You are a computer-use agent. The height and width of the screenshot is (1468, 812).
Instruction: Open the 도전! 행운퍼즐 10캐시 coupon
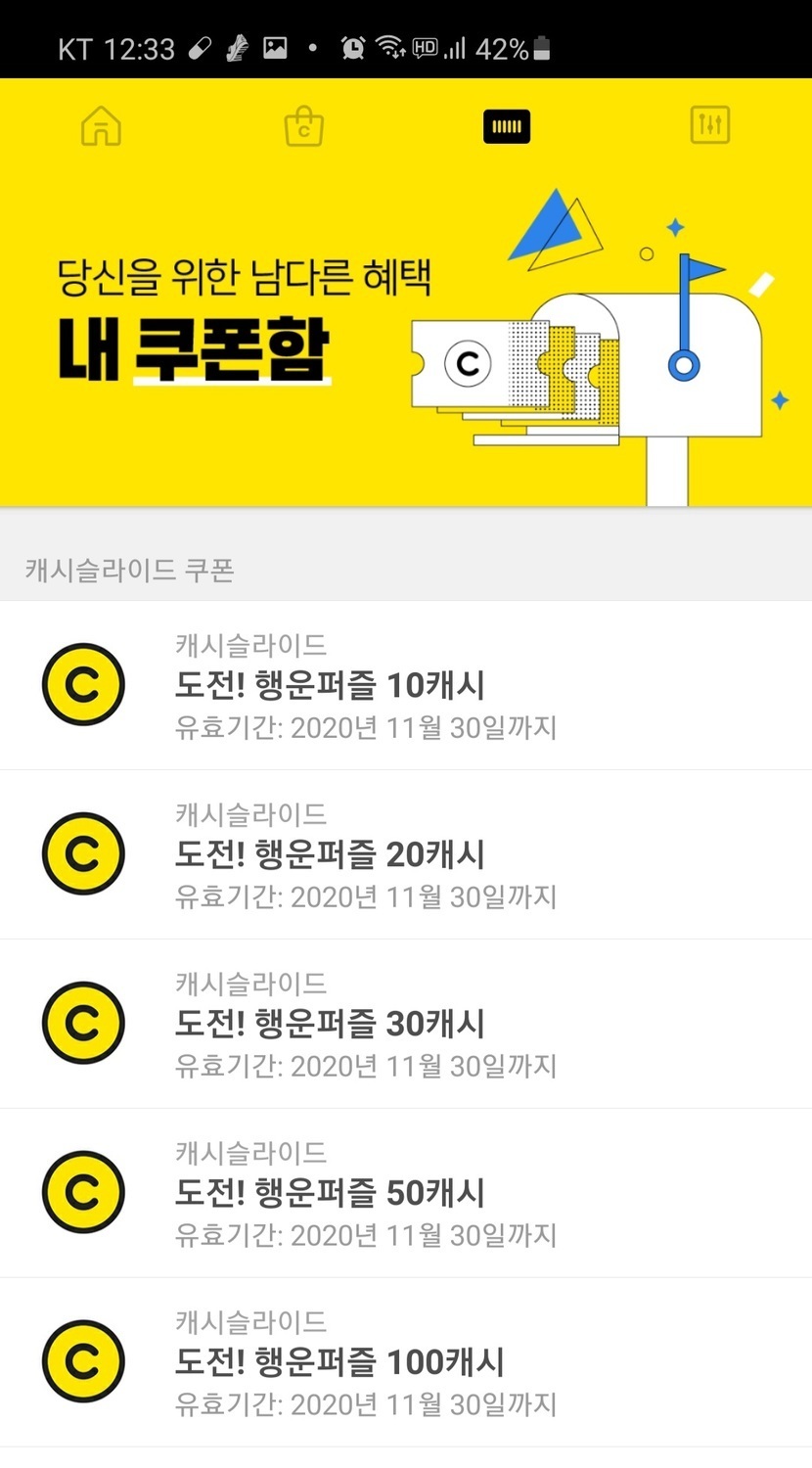point(405,685)
